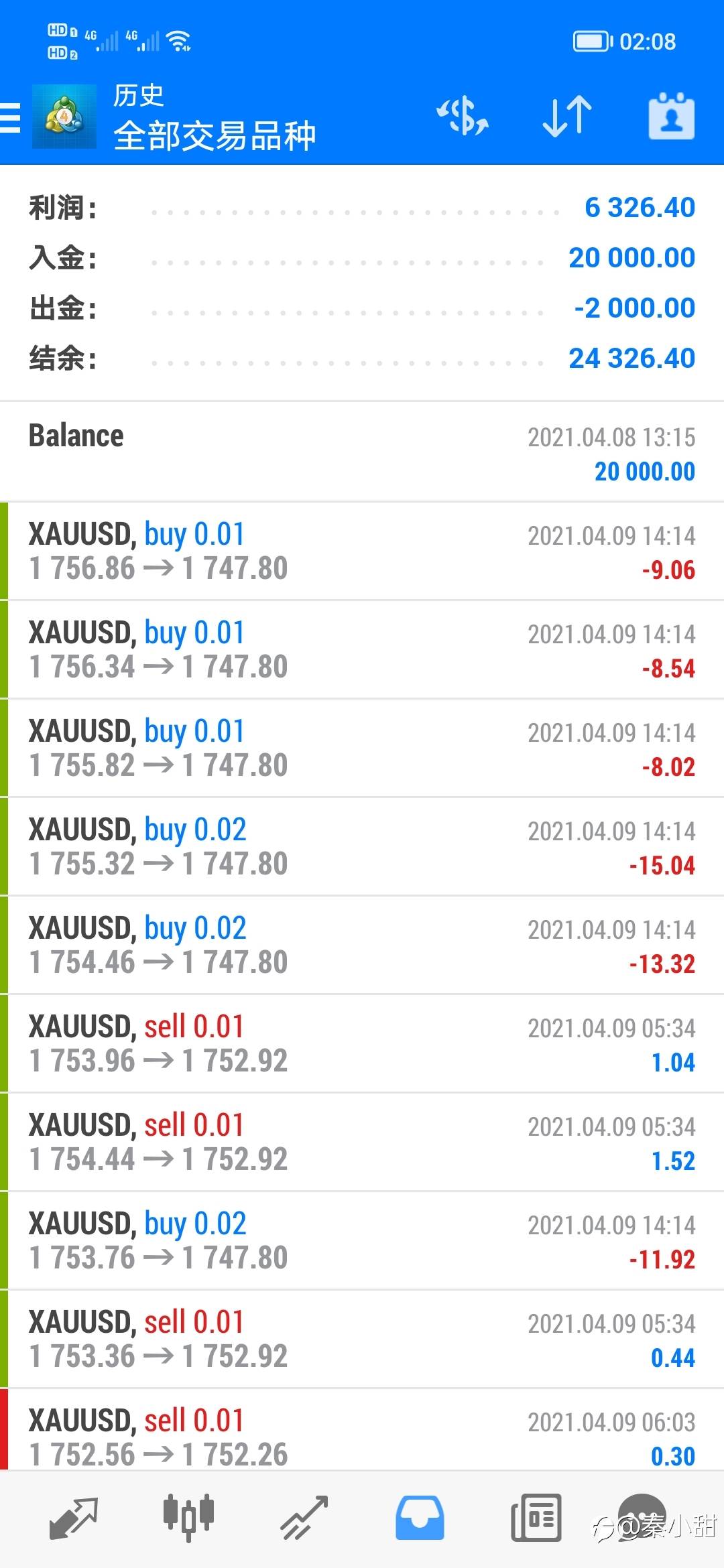Image resolution: width=724 pixels, height=1568 pixels.
Task: Open the symbol filter dollar icon
Action: click(463, 117)
